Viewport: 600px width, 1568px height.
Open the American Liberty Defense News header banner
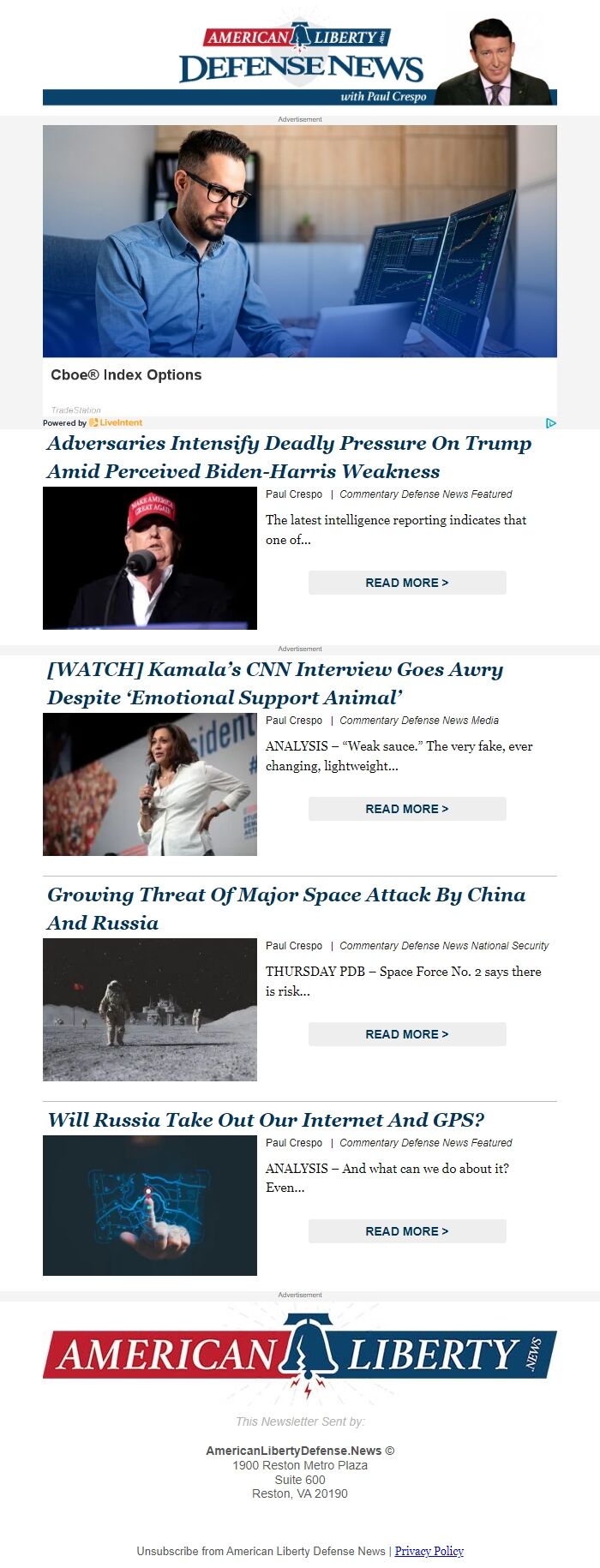tap(300, 60)
